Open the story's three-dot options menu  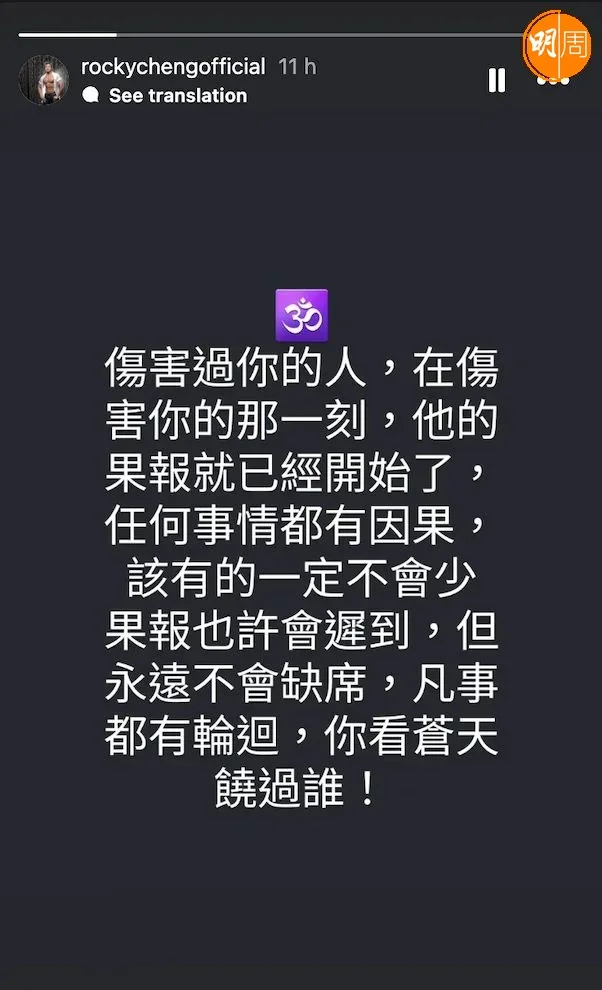[554, 81]
